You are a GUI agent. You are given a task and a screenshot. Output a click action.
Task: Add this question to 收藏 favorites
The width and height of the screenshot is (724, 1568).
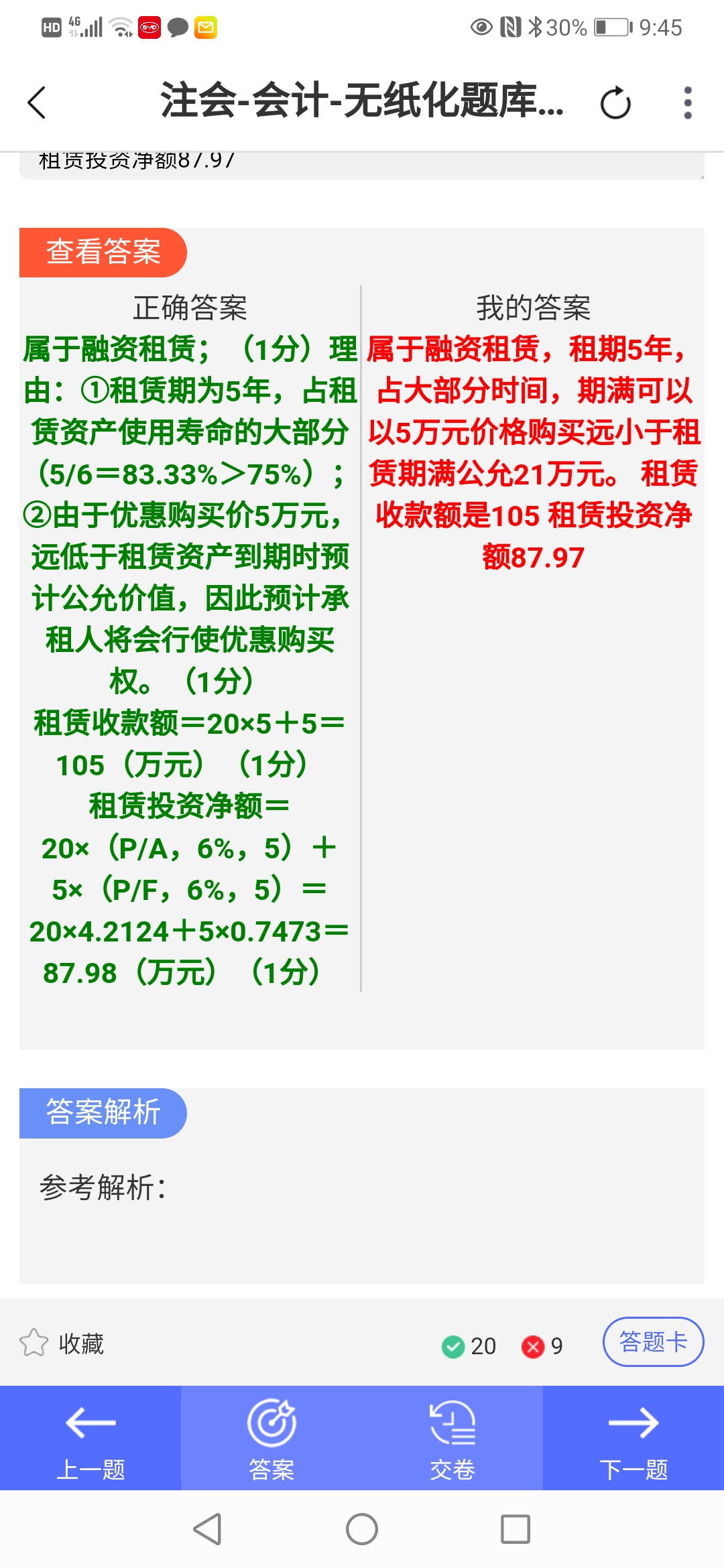[62, 1344]
